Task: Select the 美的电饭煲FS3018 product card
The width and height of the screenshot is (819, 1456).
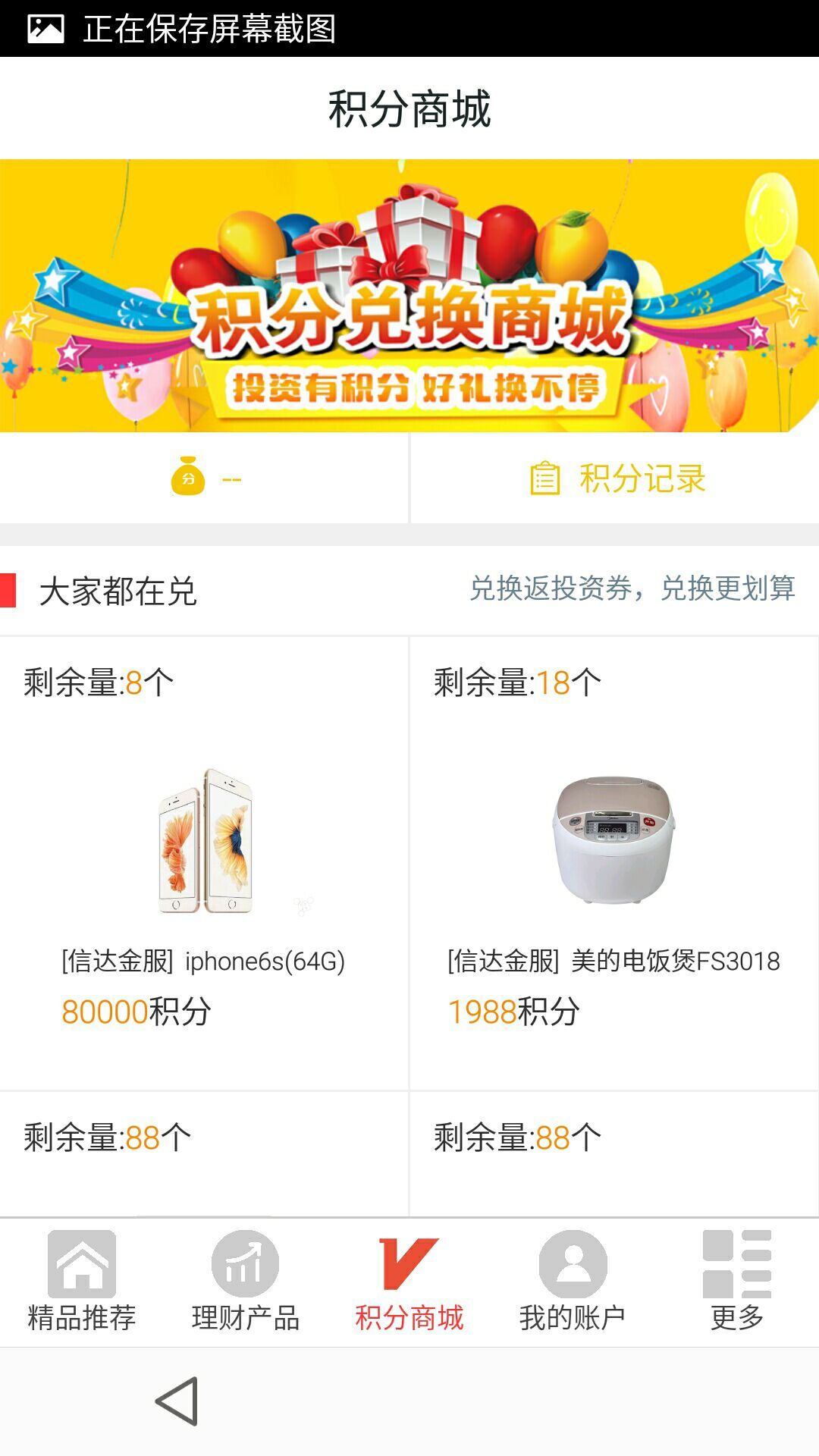Action: 613,863
